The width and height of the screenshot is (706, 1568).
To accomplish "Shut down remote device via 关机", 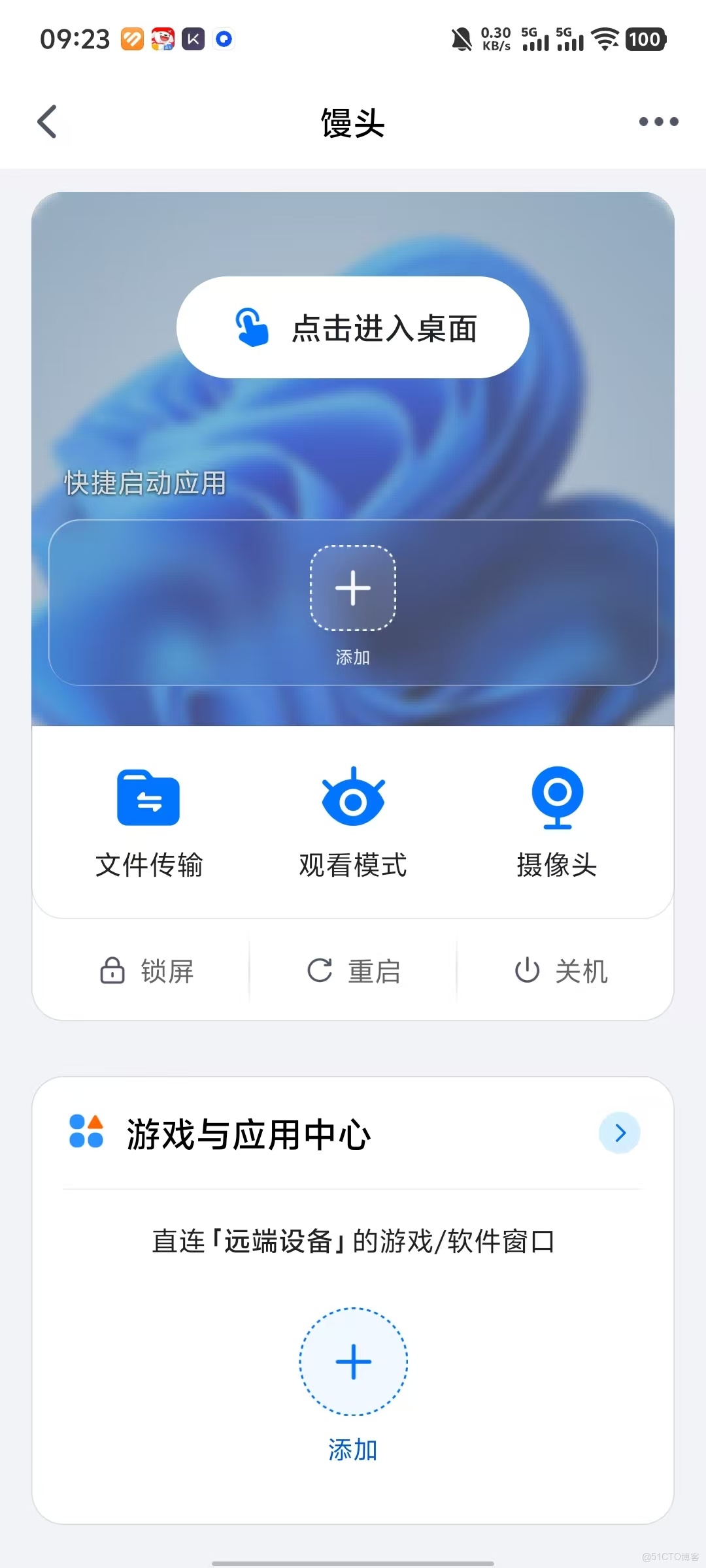I will pyautogui.click(x=561, y=971).
